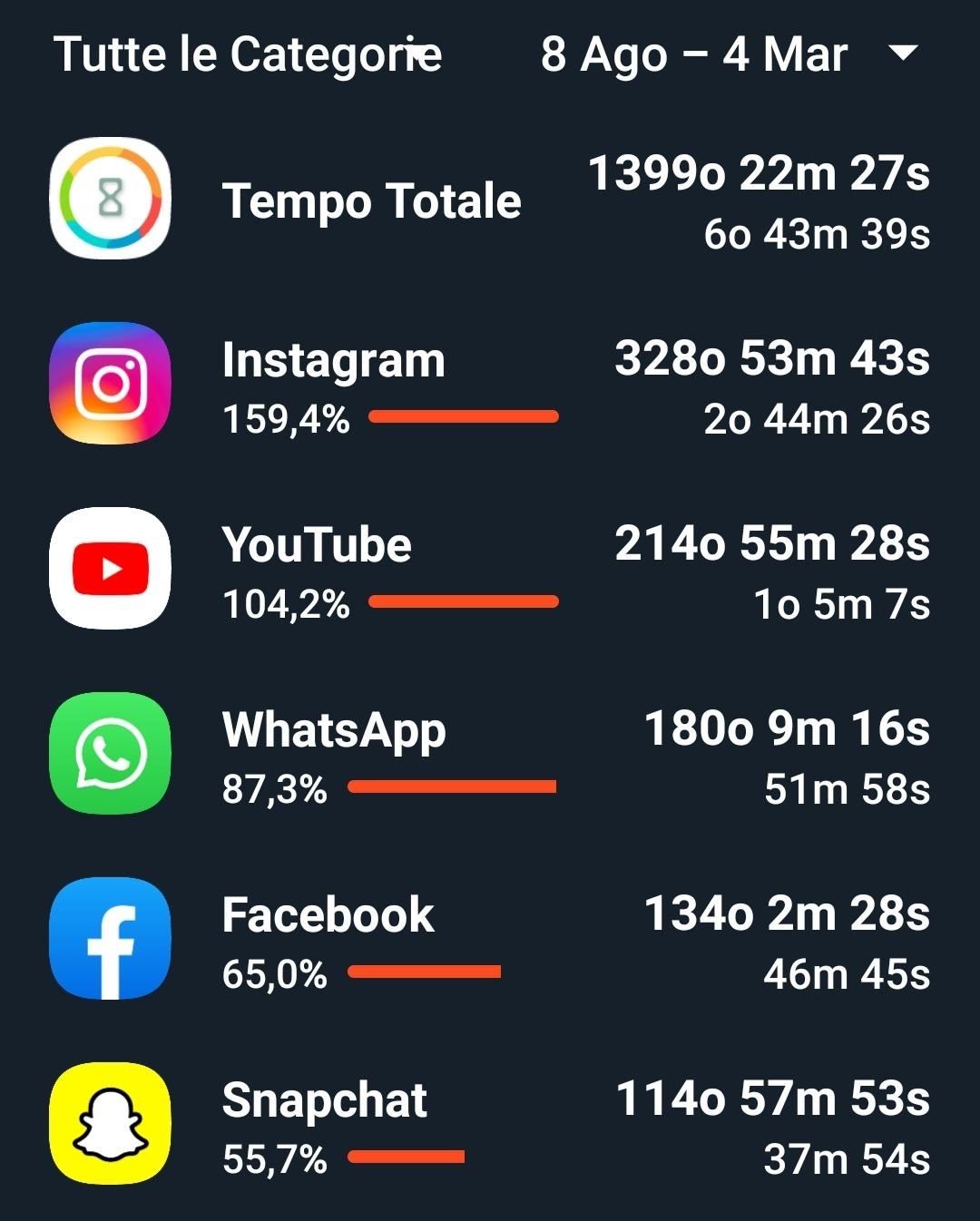Expand the 8 Ago – 4 Mar date range picker
The image size is (980, 1221).
click(728, 54)
